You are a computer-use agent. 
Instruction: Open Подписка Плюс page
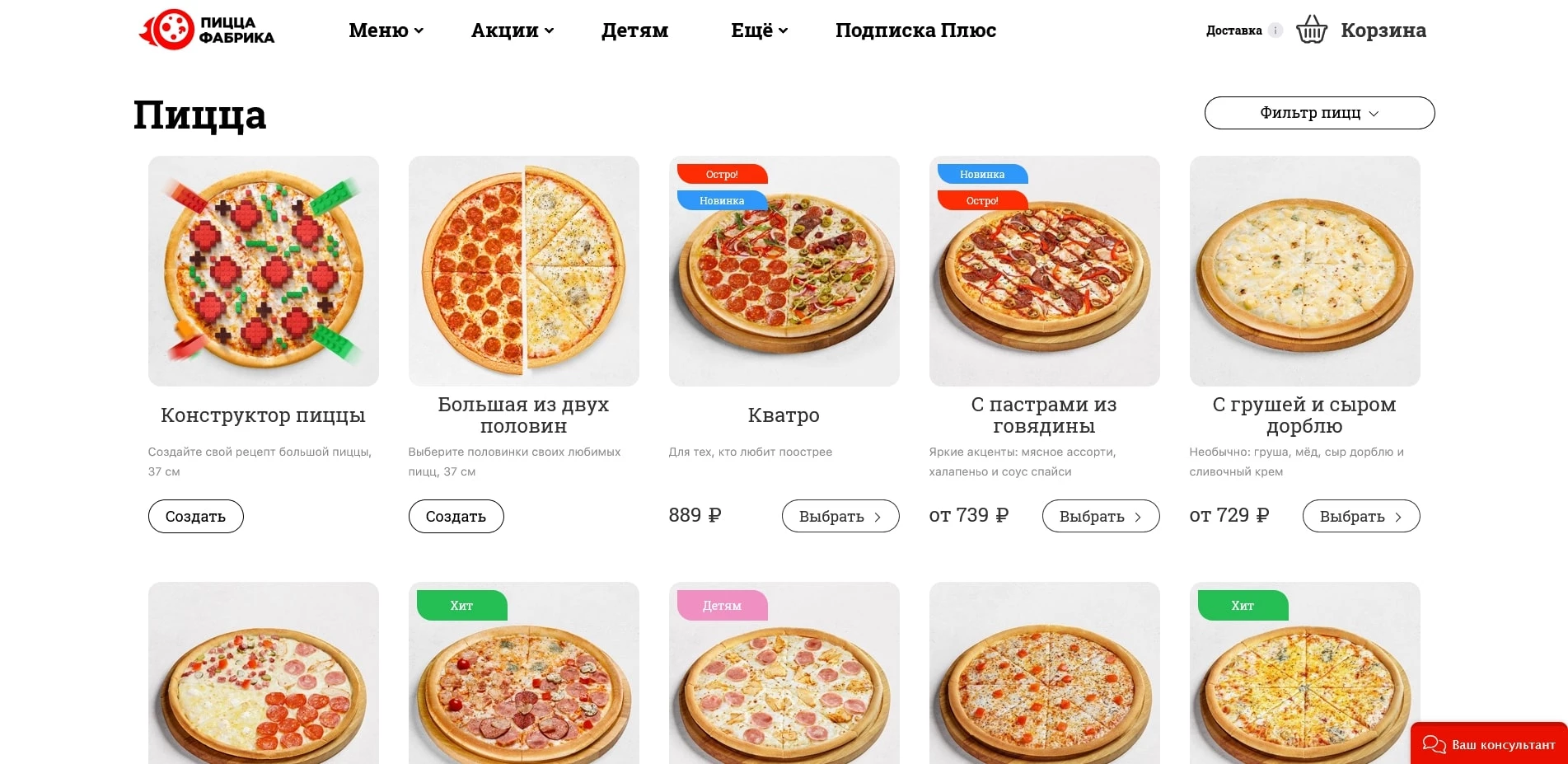pos(915,30)
